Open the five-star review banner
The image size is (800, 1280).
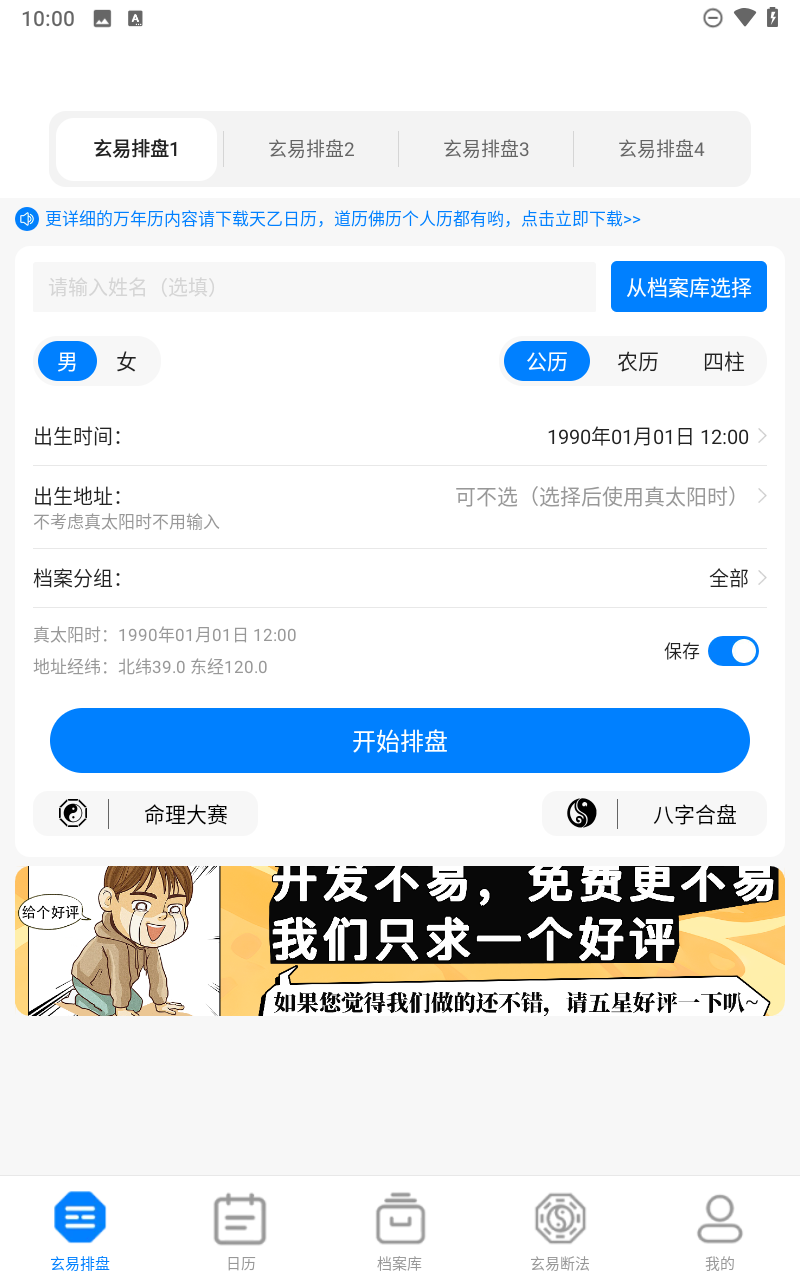400,941
